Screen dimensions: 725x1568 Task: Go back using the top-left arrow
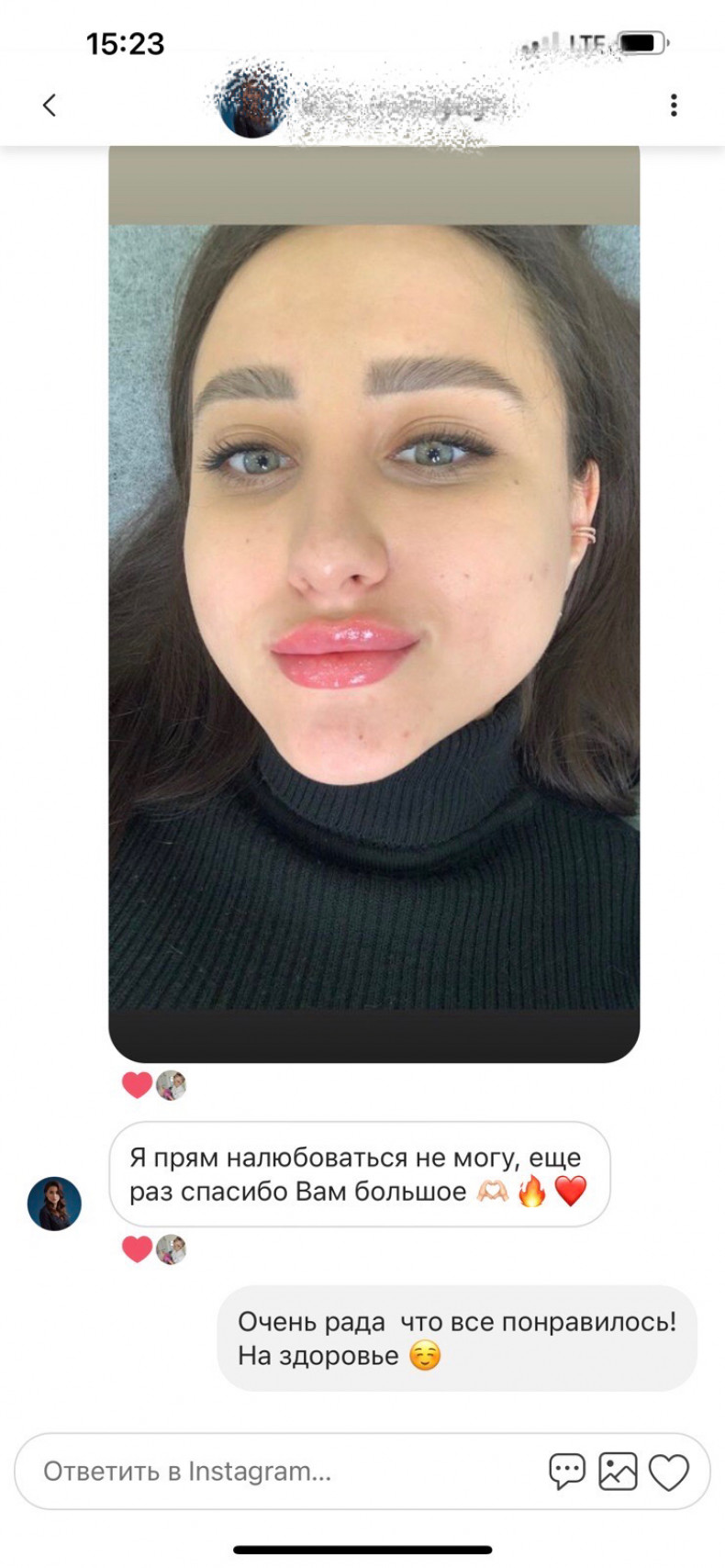pyautogui.click(x=50, y=106)
